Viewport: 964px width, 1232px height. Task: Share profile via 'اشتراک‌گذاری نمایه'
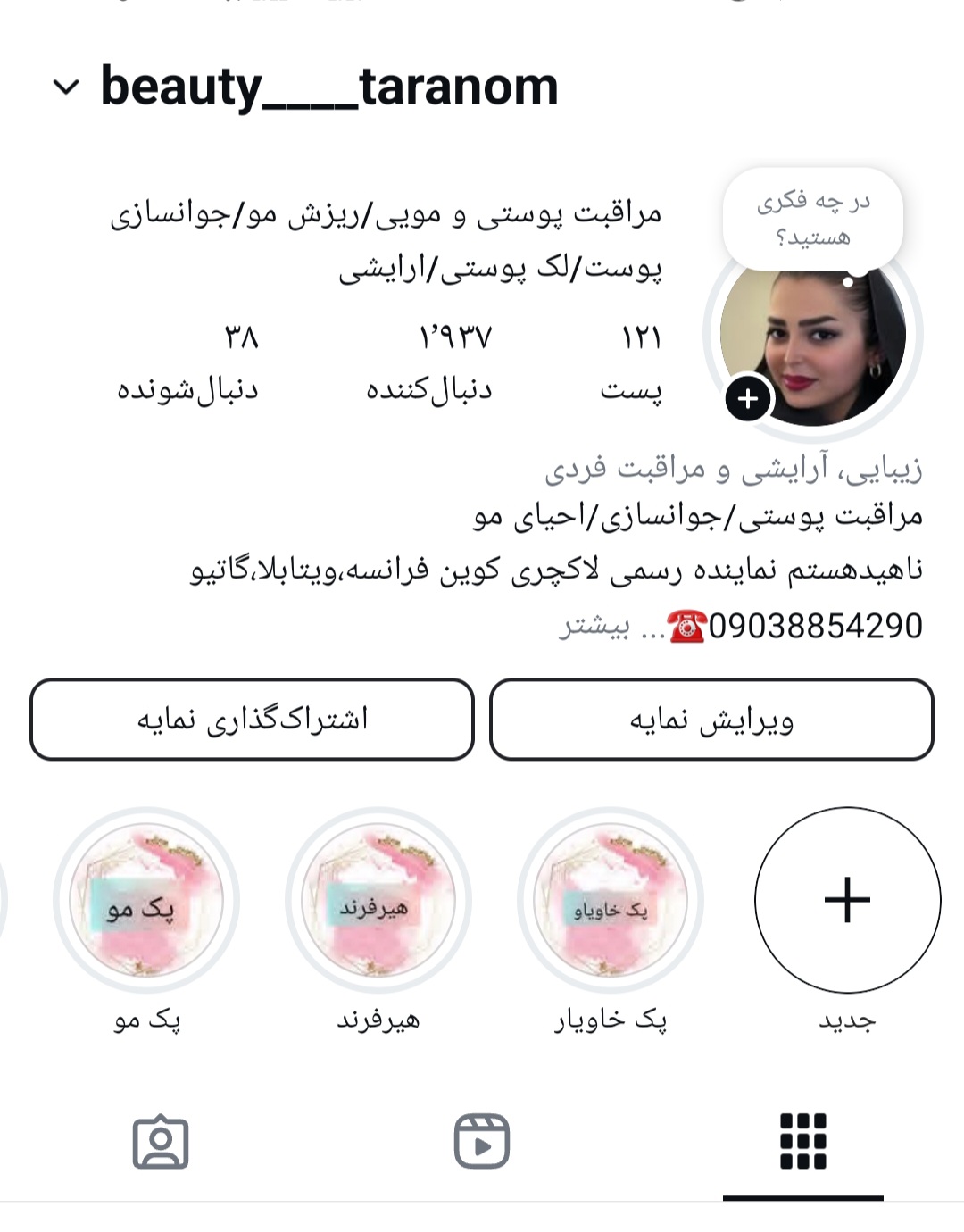pyautogui.click(x=252, y=720)
